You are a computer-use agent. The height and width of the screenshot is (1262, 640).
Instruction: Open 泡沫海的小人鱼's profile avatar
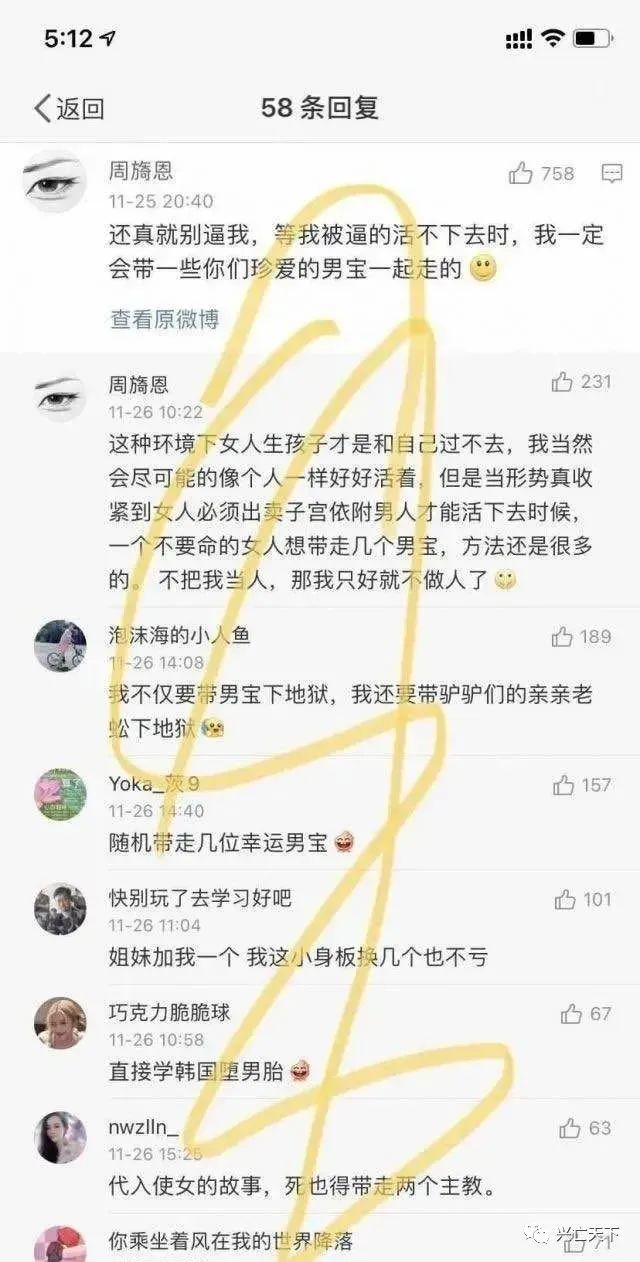60,646
